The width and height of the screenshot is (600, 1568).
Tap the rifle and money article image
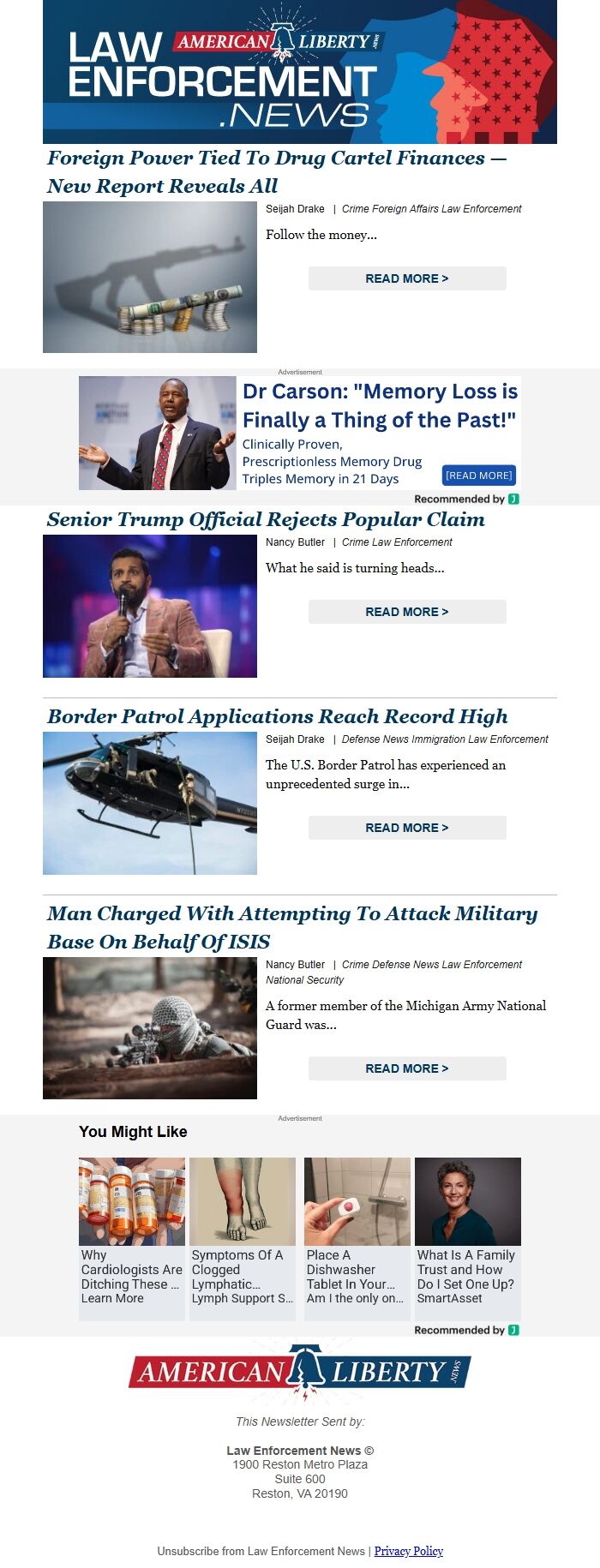[x=150, y=278]
